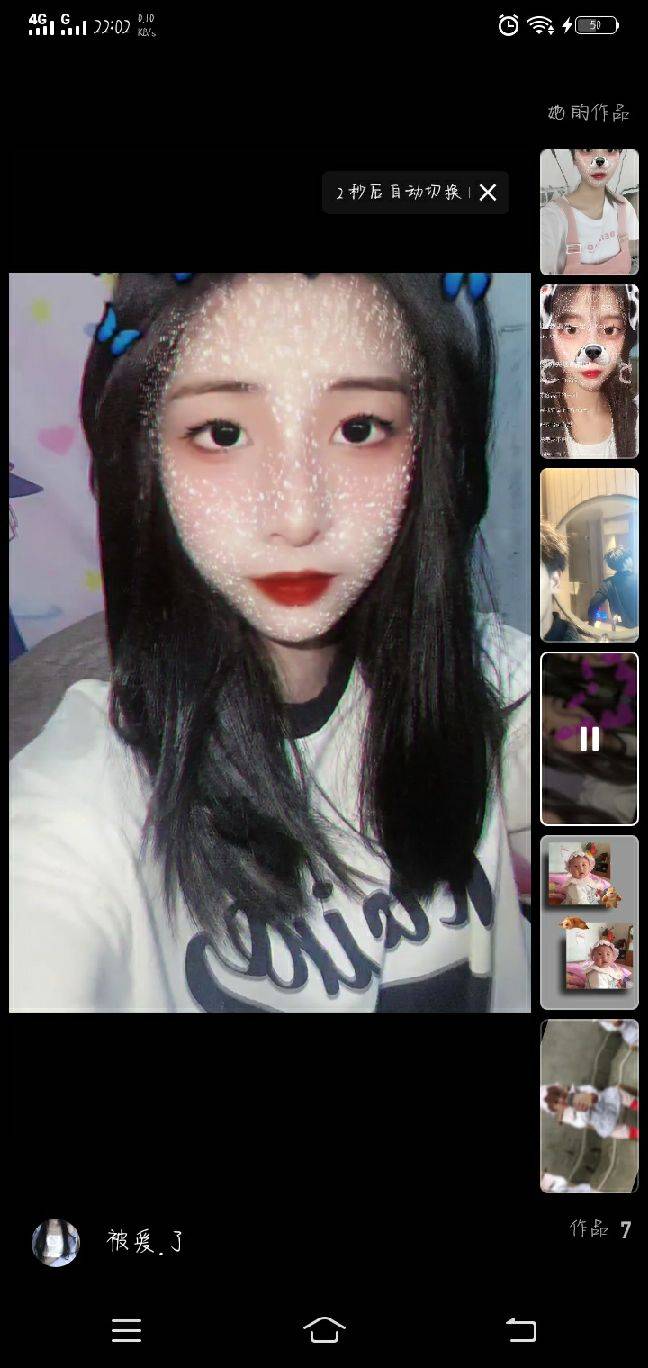Tap the system back button
The height and width of the screenshot is (1368, 648).
(521, 1329)
